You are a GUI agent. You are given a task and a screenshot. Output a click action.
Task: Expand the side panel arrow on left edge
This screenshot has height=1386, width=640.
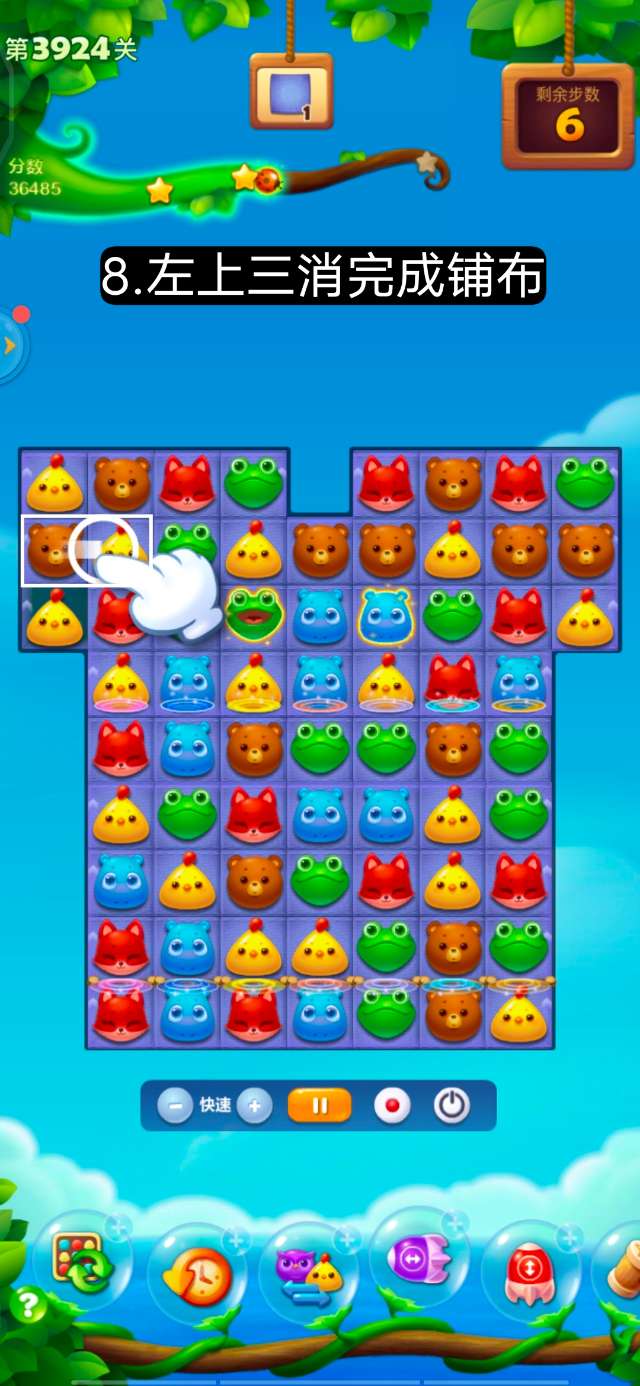[10, 346]
